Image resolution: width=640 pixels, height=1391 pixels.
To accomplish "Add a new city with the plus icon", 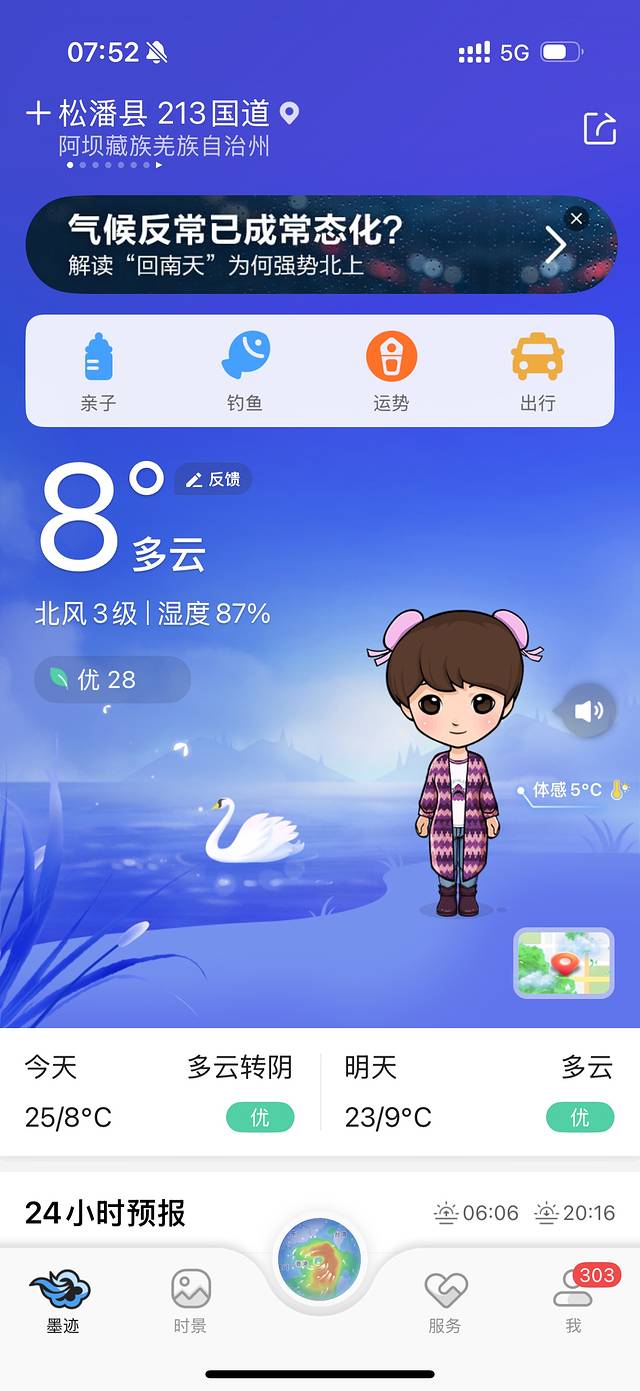I will point(38,113).
